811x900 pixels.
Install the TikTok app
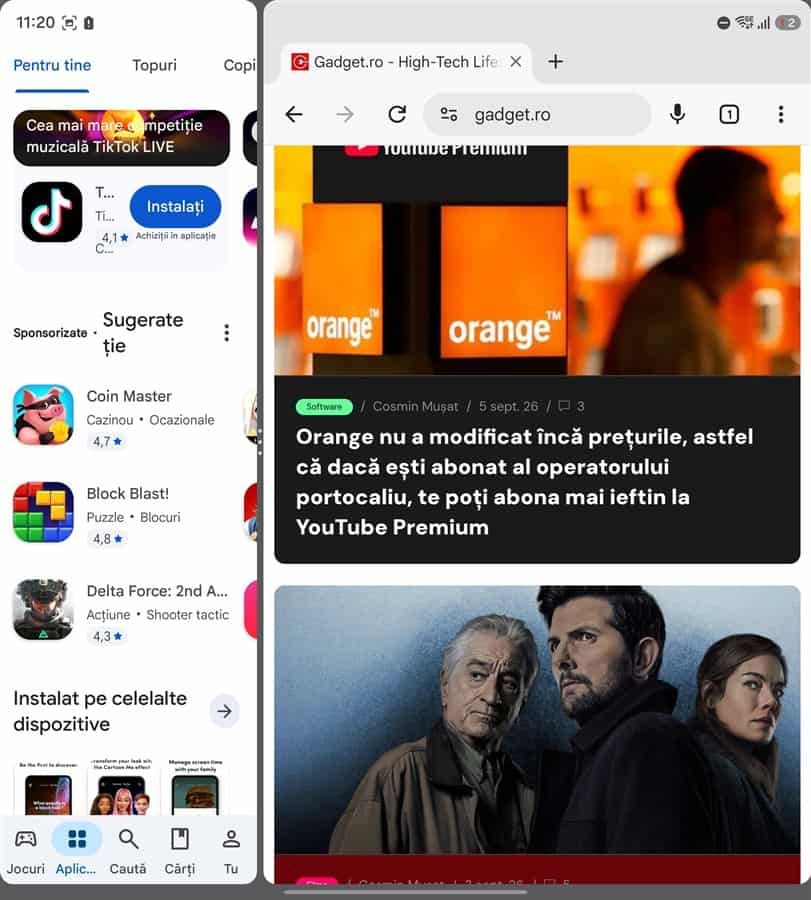175,207
